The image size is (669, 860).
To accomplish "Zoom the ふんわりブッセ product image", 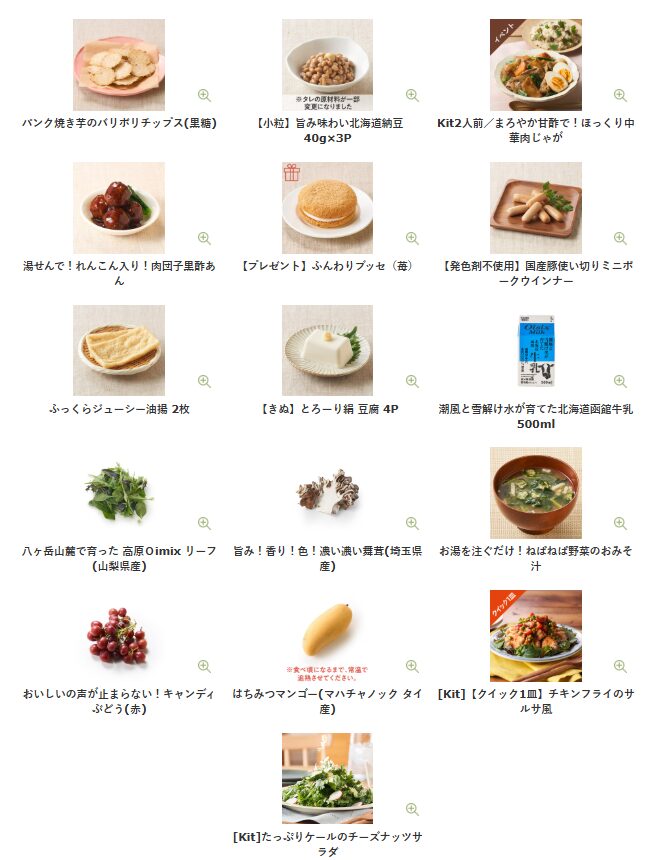I will pos(412,238).
